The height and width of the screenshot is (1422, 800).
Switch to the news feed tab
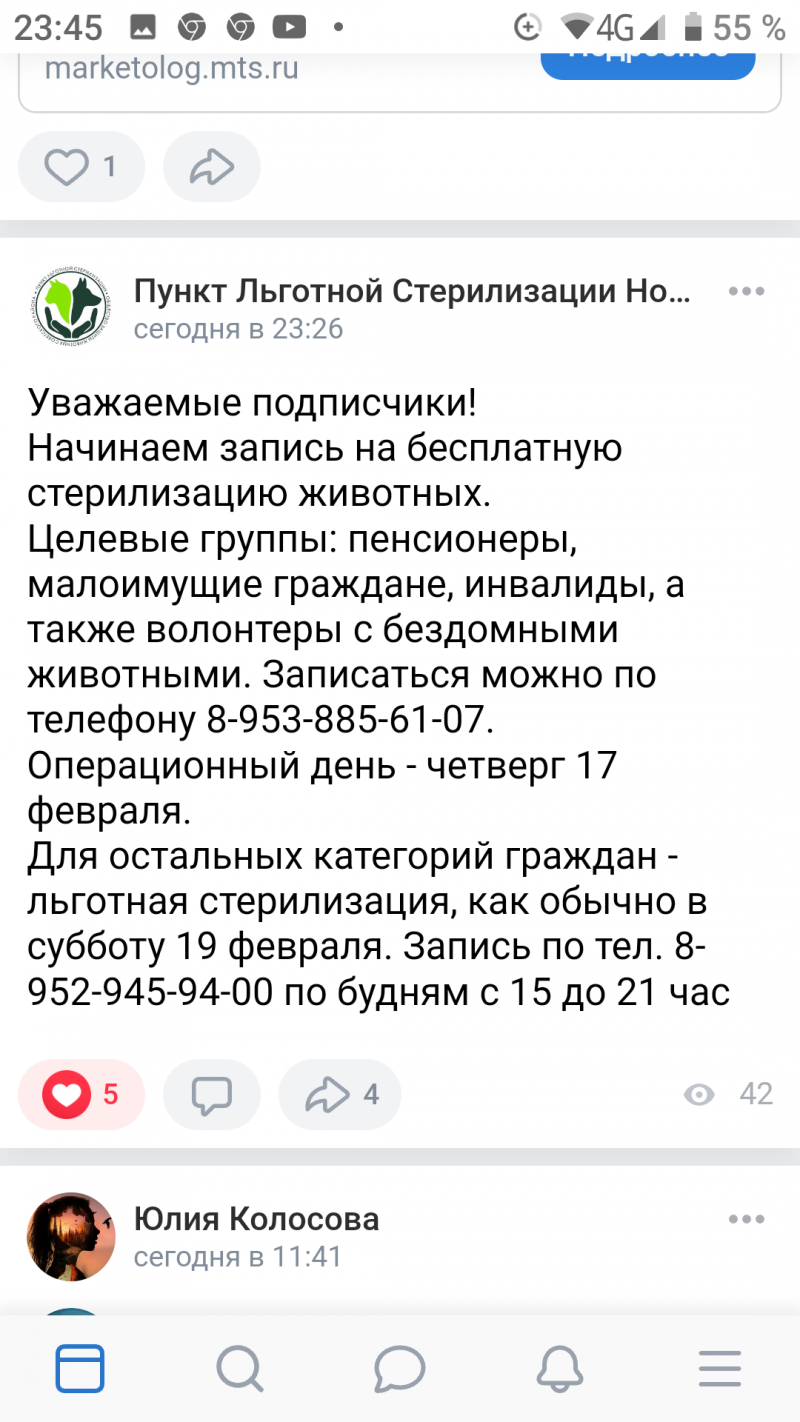80,1367
